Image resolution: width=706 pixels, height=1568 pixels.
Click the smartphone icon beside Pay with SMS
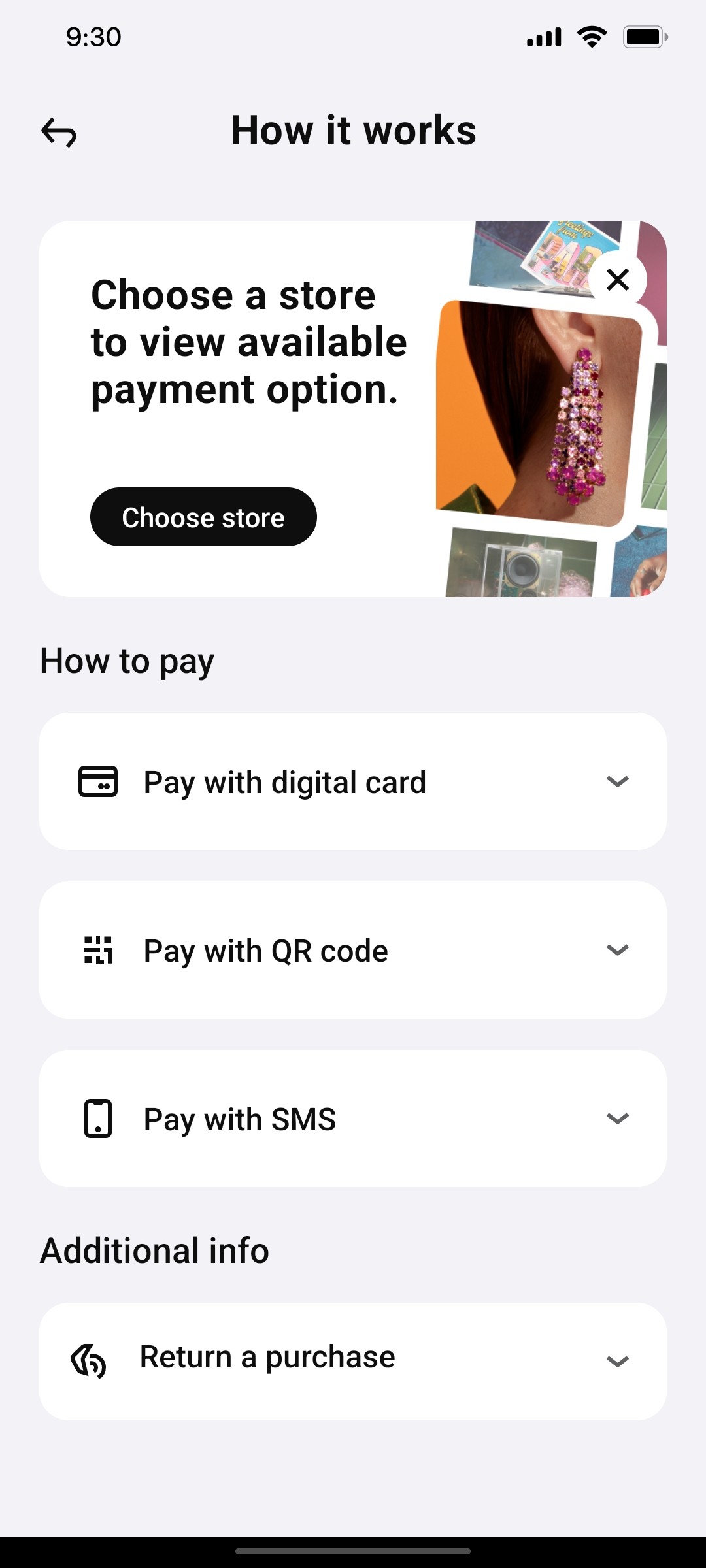97,1119
